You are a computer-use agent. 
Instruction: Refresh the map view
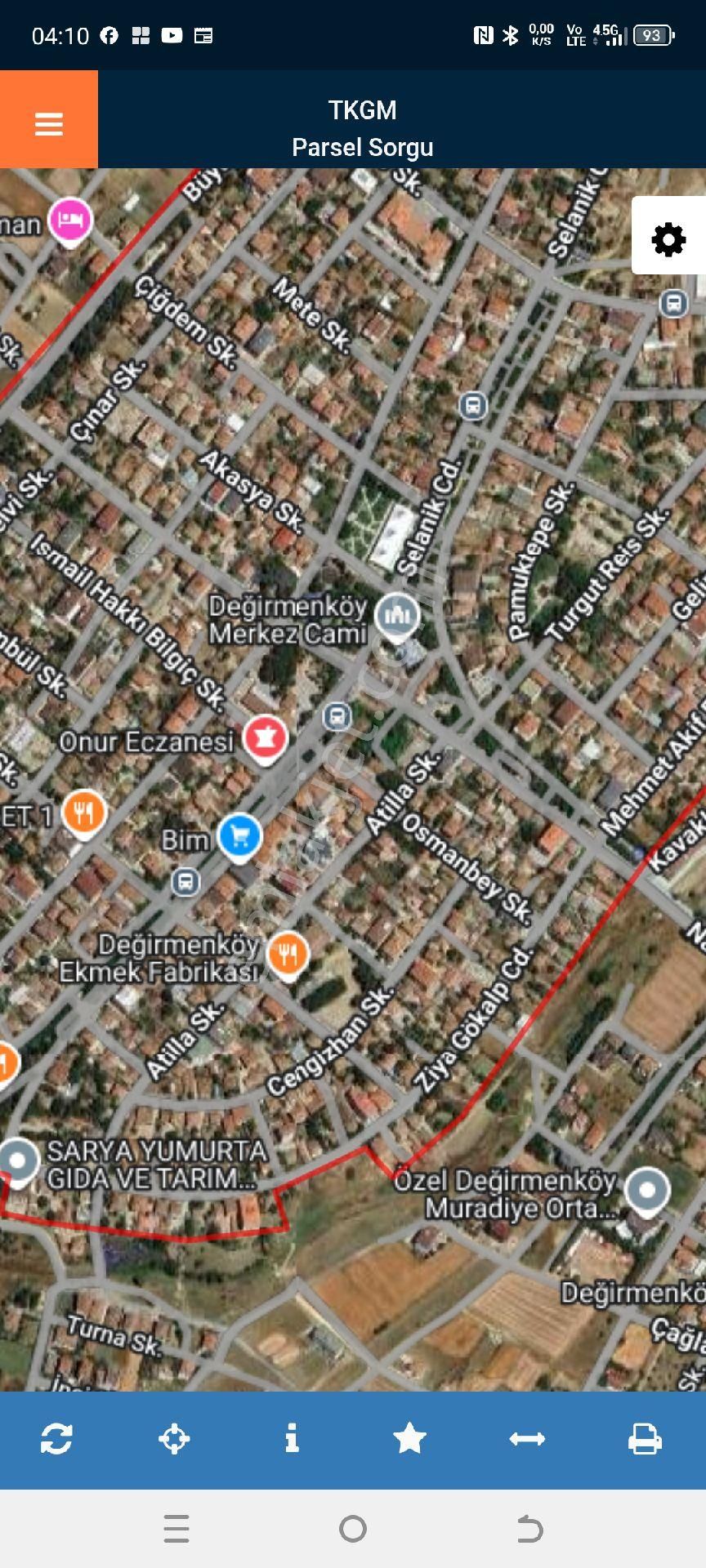pos(56,1439)
